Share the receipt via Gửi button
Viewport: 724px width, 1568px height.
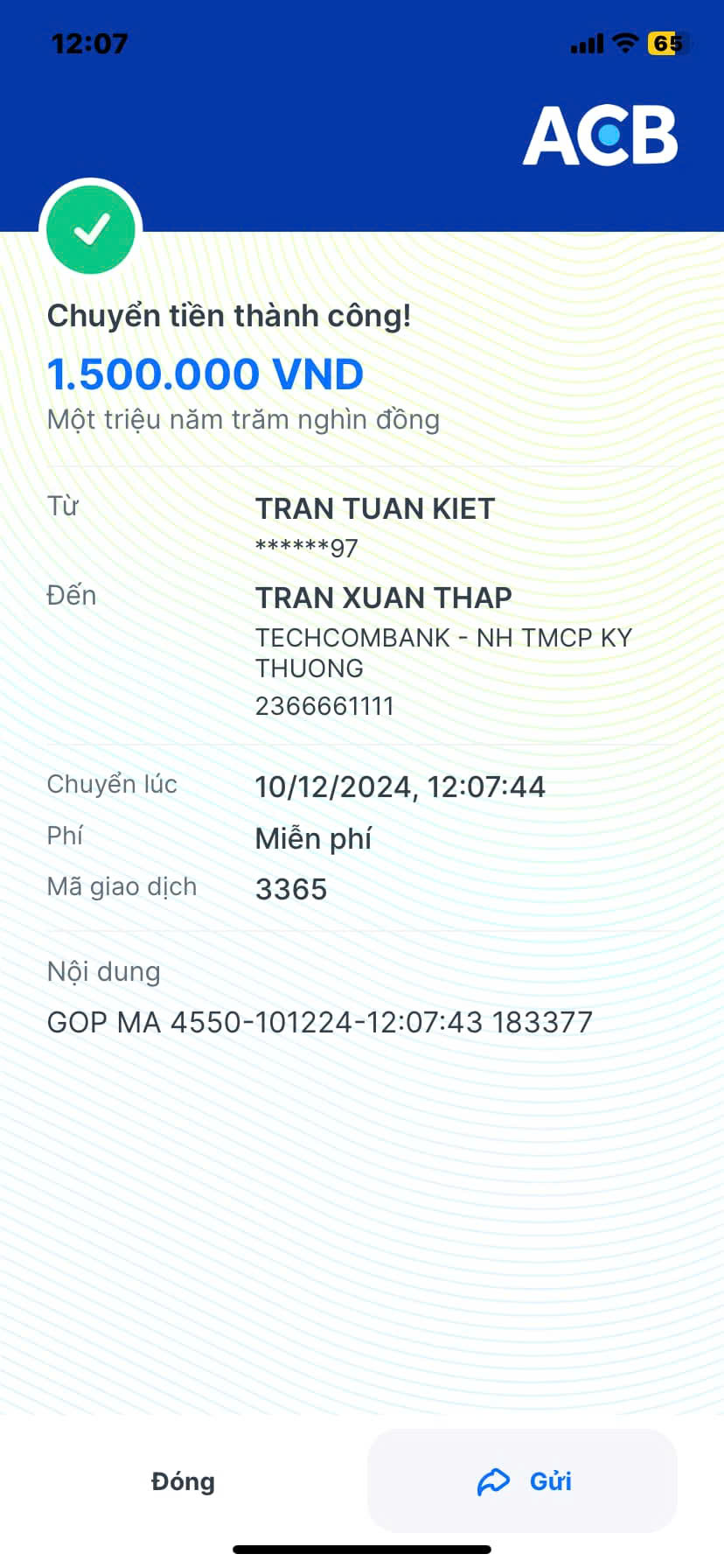click(x=523, y=1480)
